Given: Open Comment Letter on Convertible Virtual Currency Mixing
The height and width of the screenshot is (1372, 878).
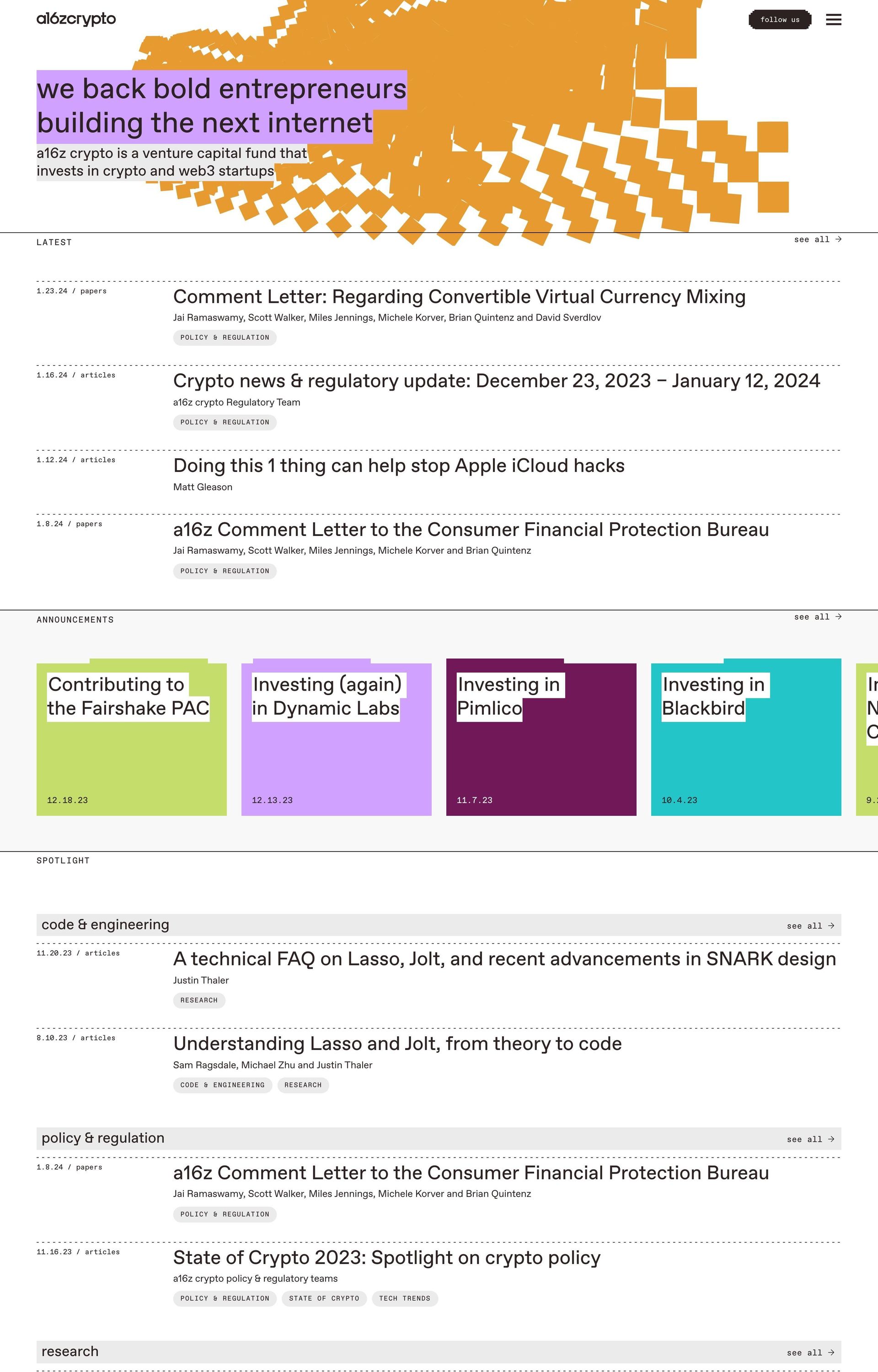Looking at the screenshot, I should [459, 297].
